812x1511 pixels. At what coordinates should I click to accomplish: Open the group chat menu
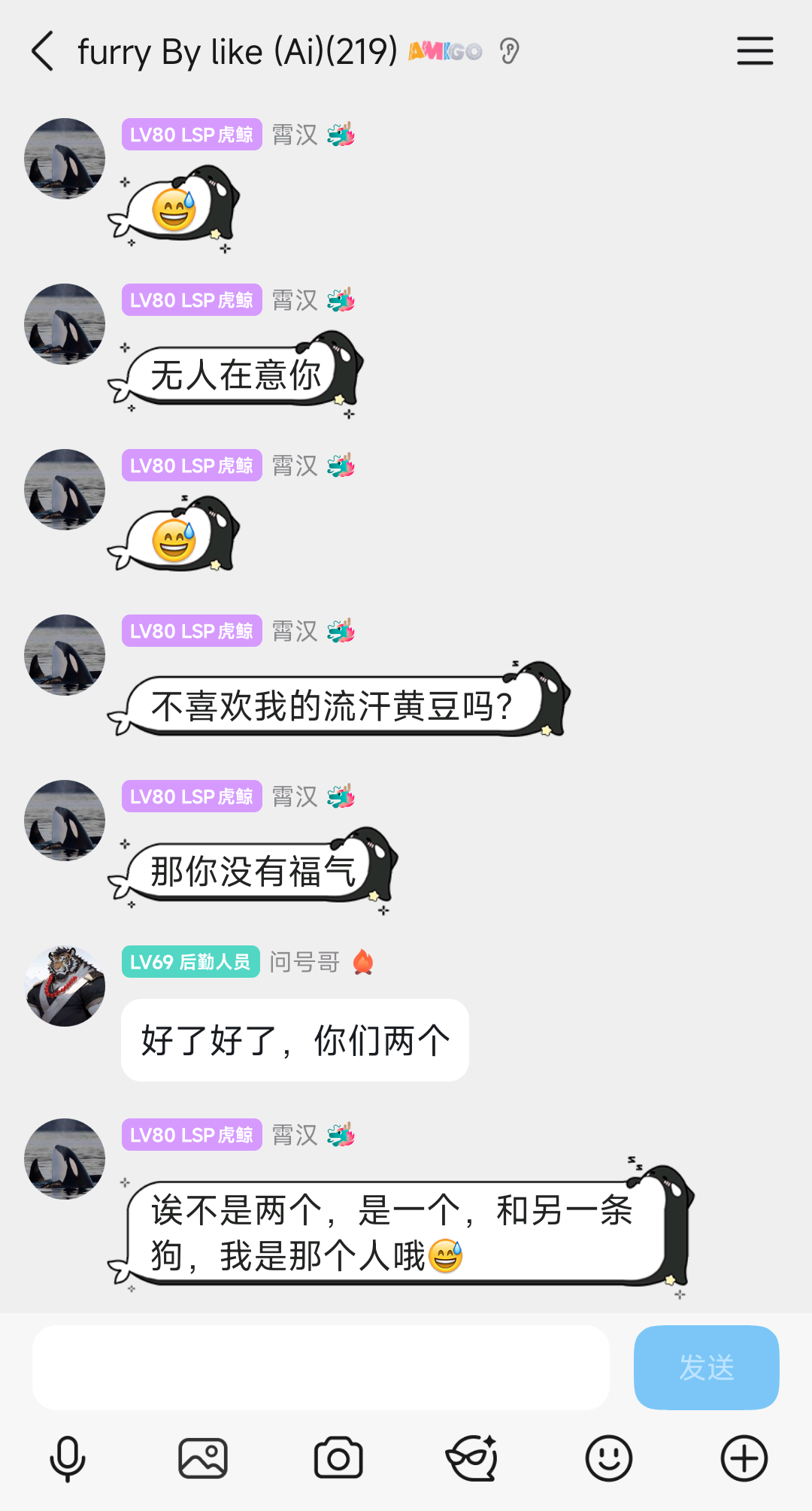pos(754,51)
